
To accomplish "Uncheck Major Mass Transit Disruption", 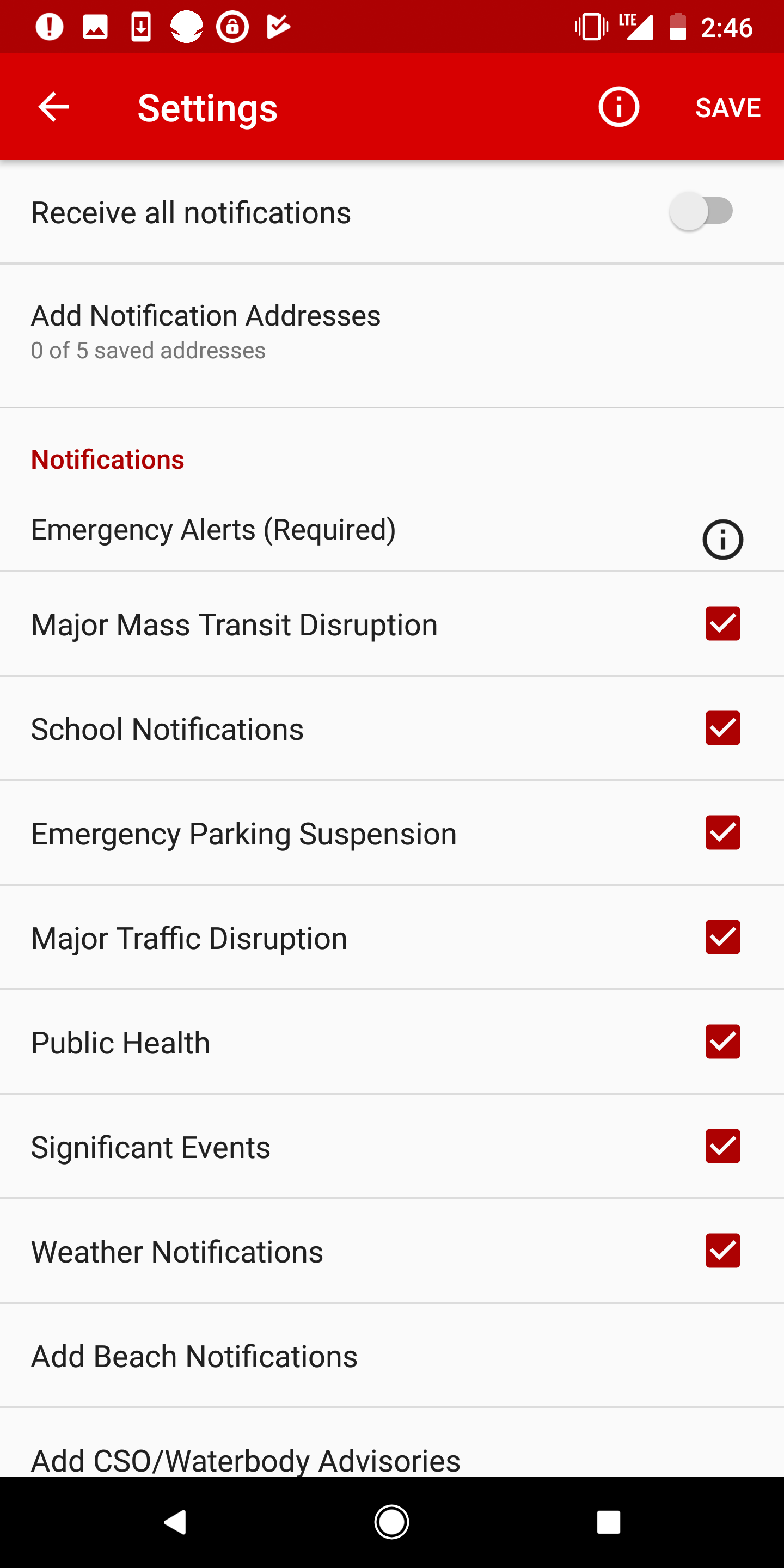I will click(722, 623).
